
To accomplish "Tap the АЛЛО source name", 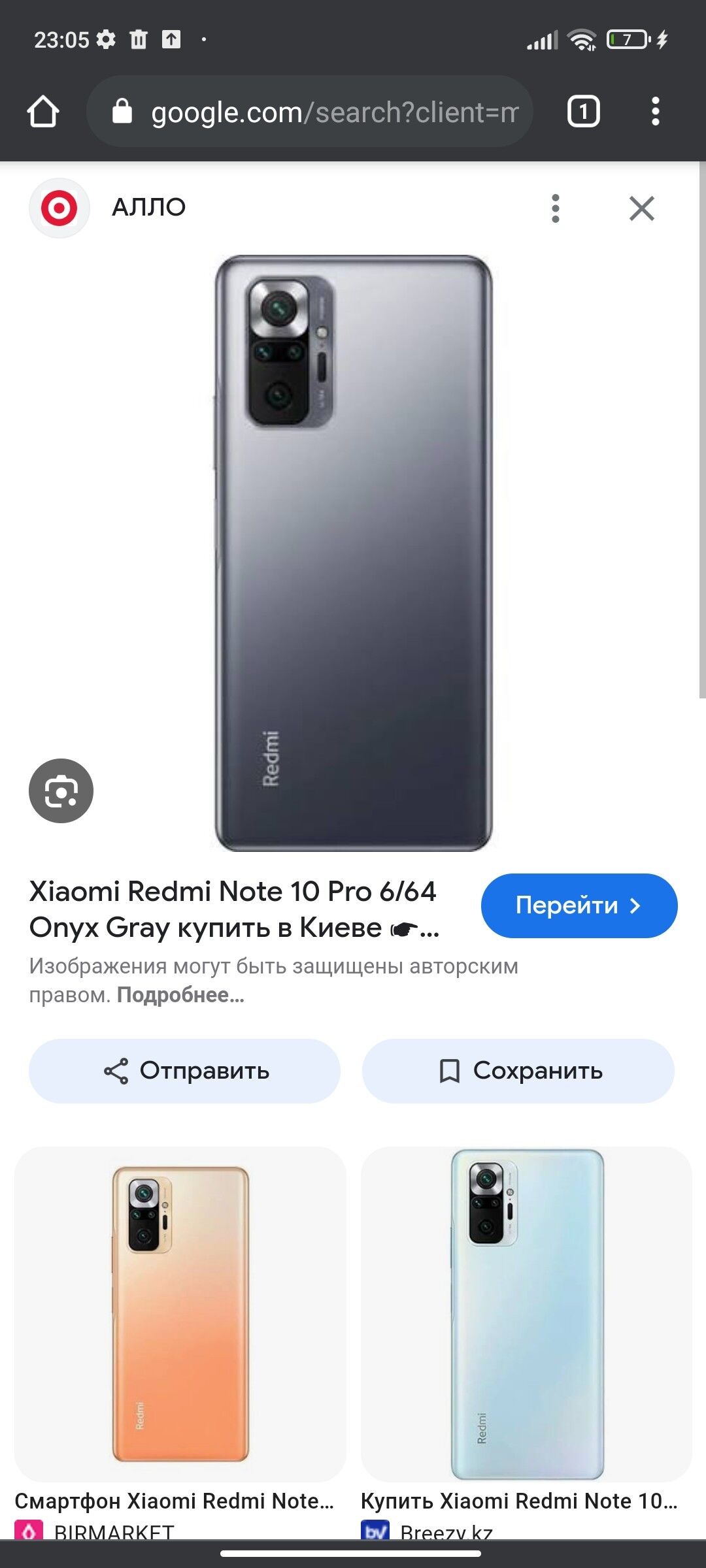I will [148, 207].
